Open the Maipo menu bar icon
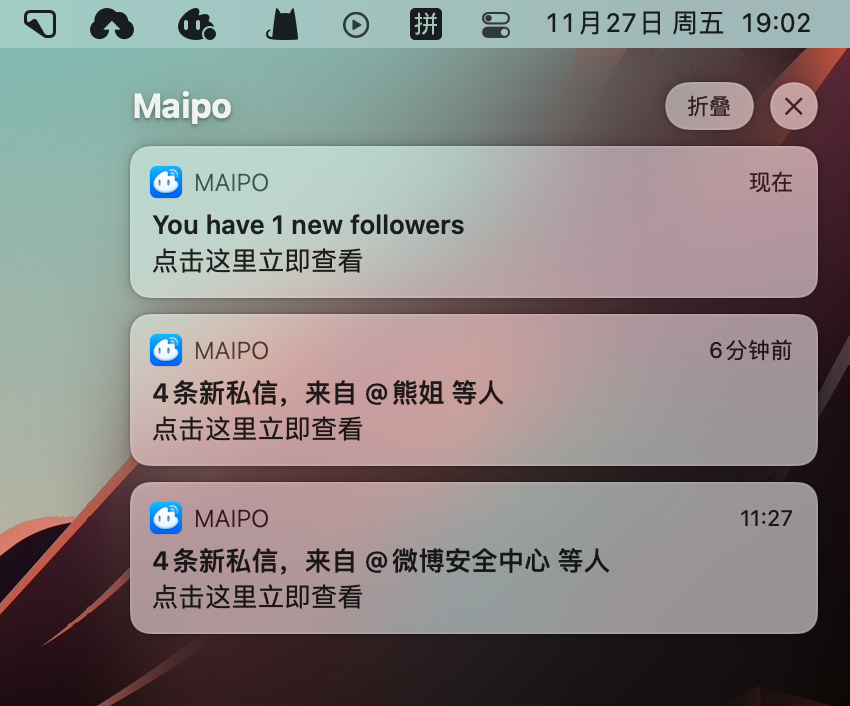Image resolution: width=850 pixels, height=706 pixels. (x=197, y=25)
